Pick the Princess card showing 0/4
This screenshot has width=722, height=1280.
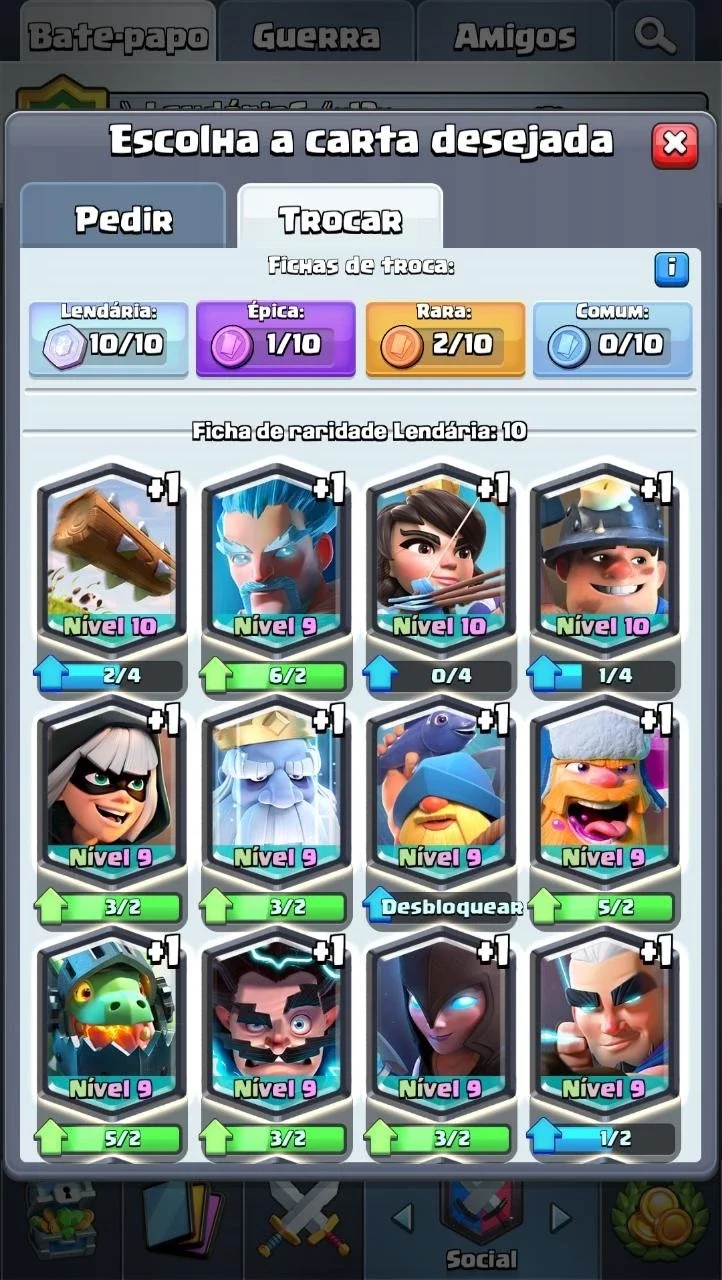[x=439, y=578]
